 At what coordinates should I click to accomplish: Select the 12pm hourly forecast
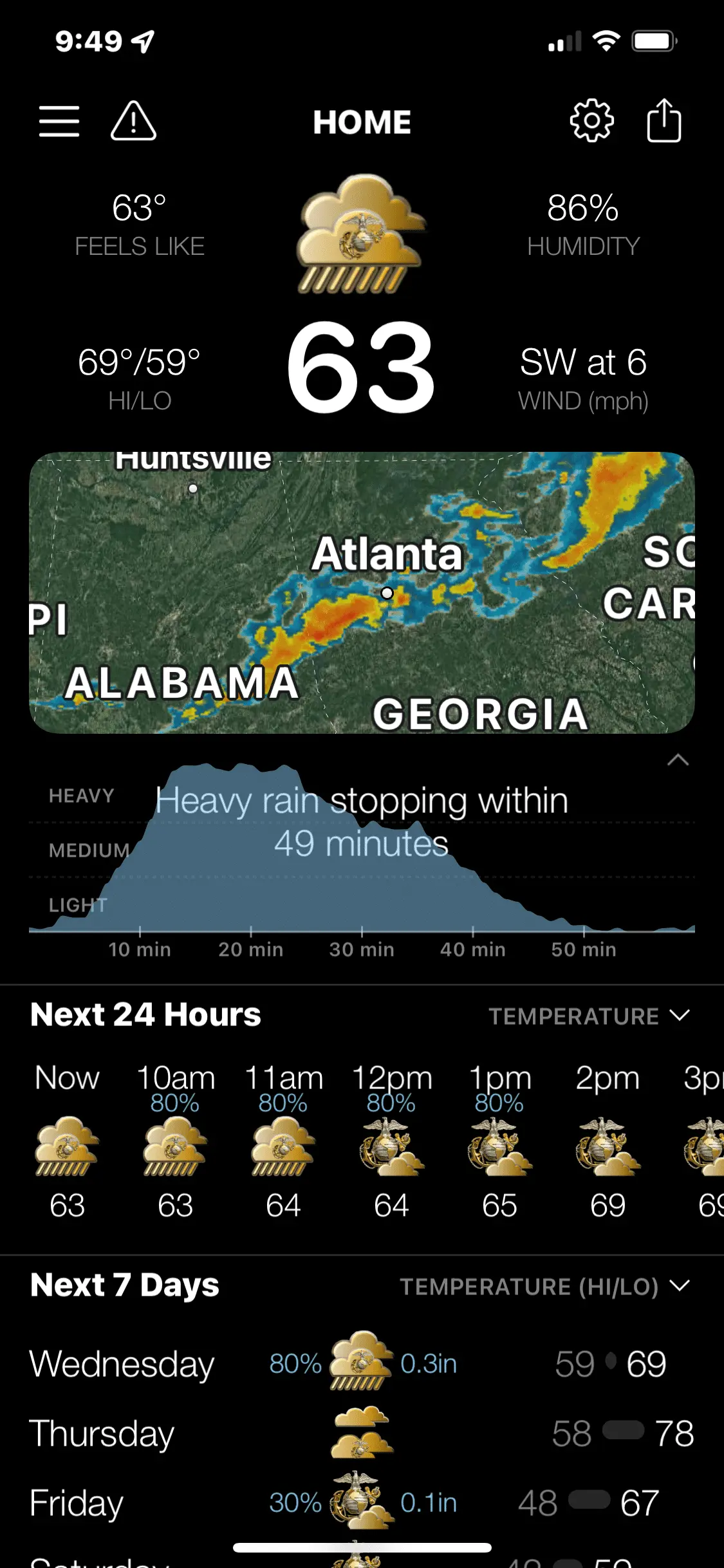tap(391, 1141)
